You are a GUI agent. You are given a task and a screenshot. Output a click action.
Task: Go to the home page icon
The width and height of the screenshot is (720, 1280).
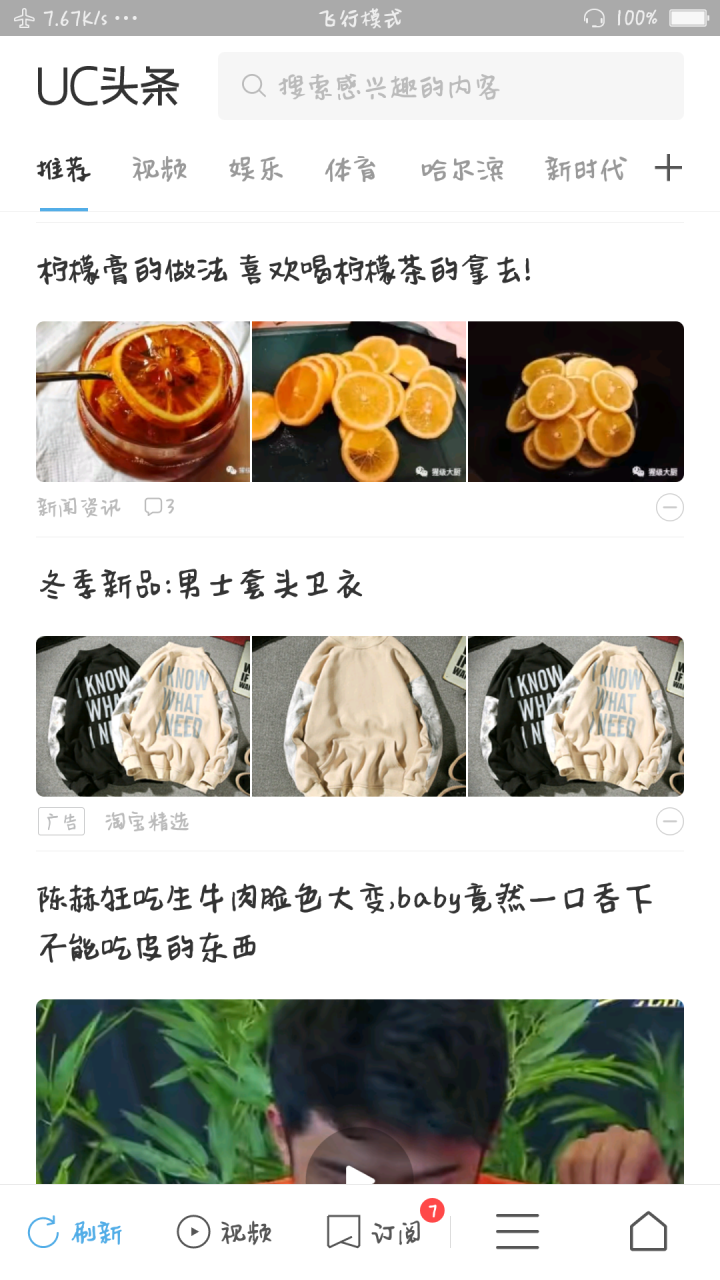(648, 1232)
